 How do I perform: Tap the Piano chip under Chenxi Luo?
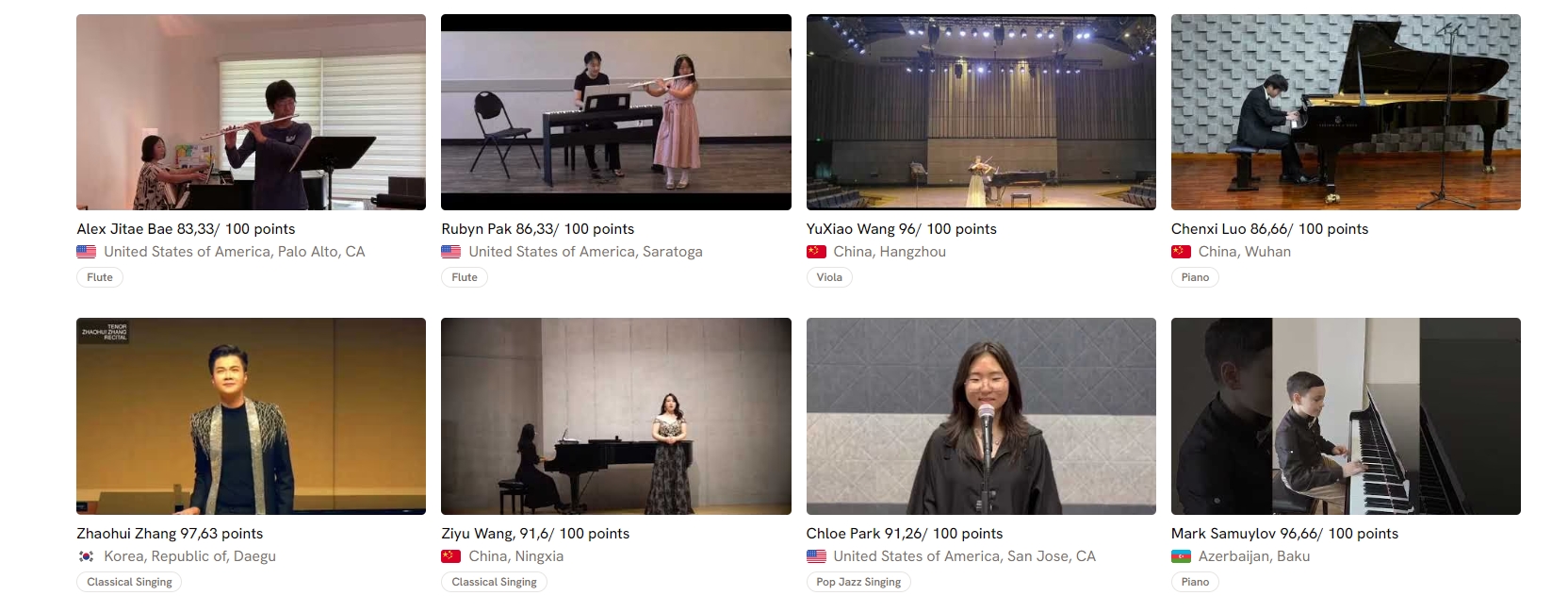[1195, 277]
